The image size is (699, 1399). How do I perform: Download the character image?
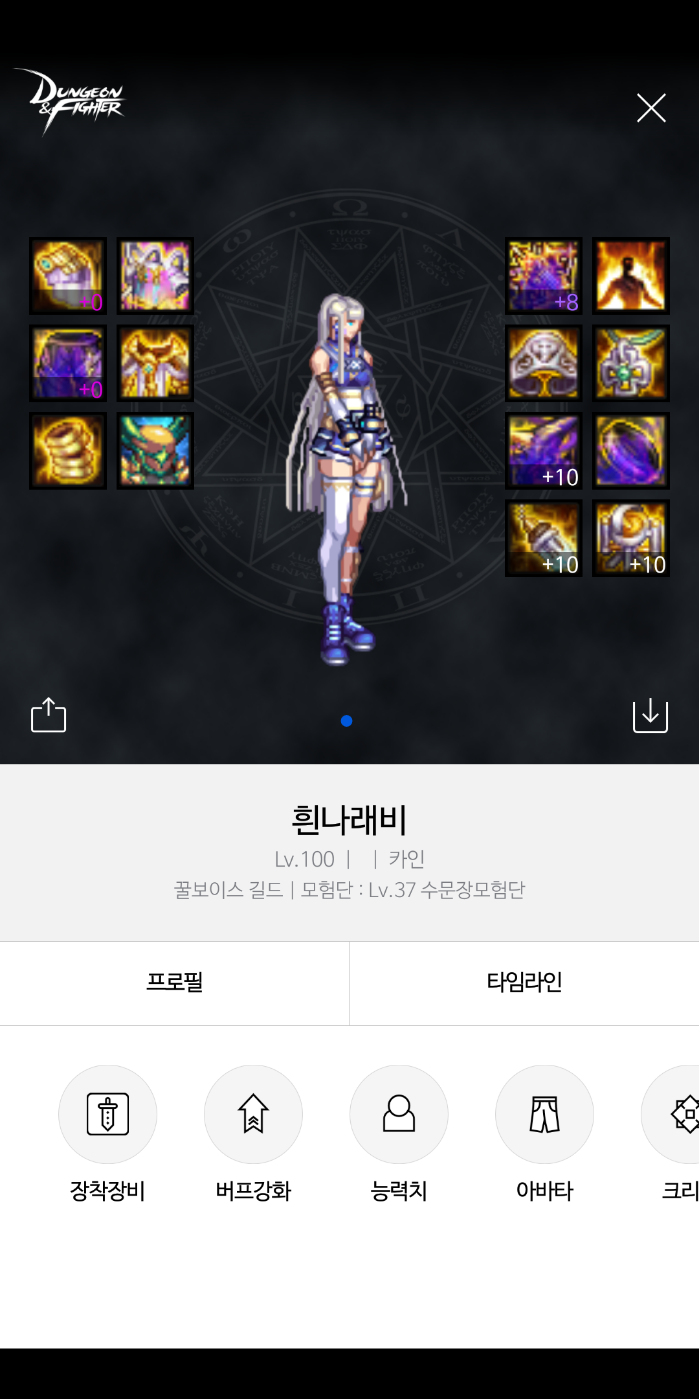point(650,715)
